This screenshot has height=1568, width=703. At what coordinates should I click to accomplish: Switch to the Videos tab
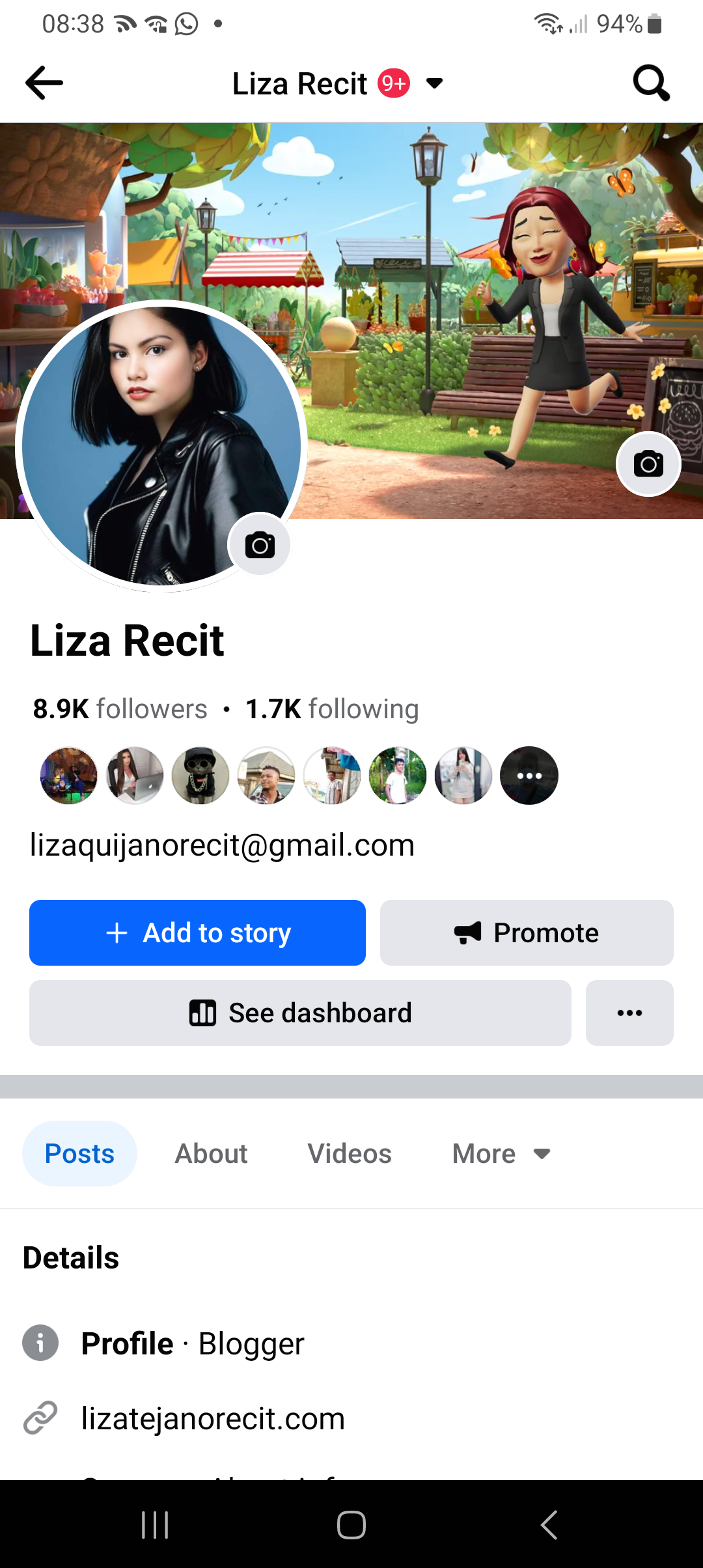click(350, 1153)
